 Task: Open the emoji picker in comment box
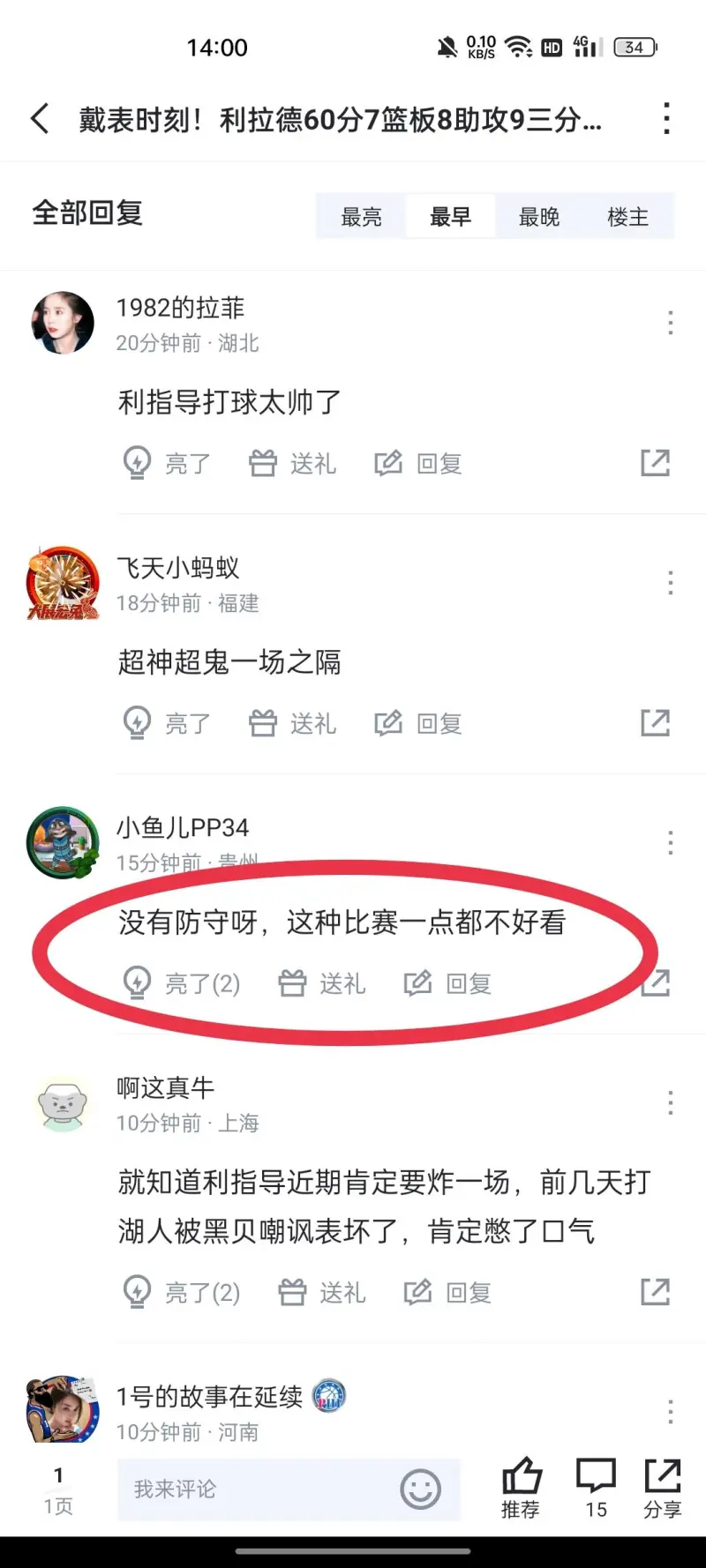pos(420,1490)
